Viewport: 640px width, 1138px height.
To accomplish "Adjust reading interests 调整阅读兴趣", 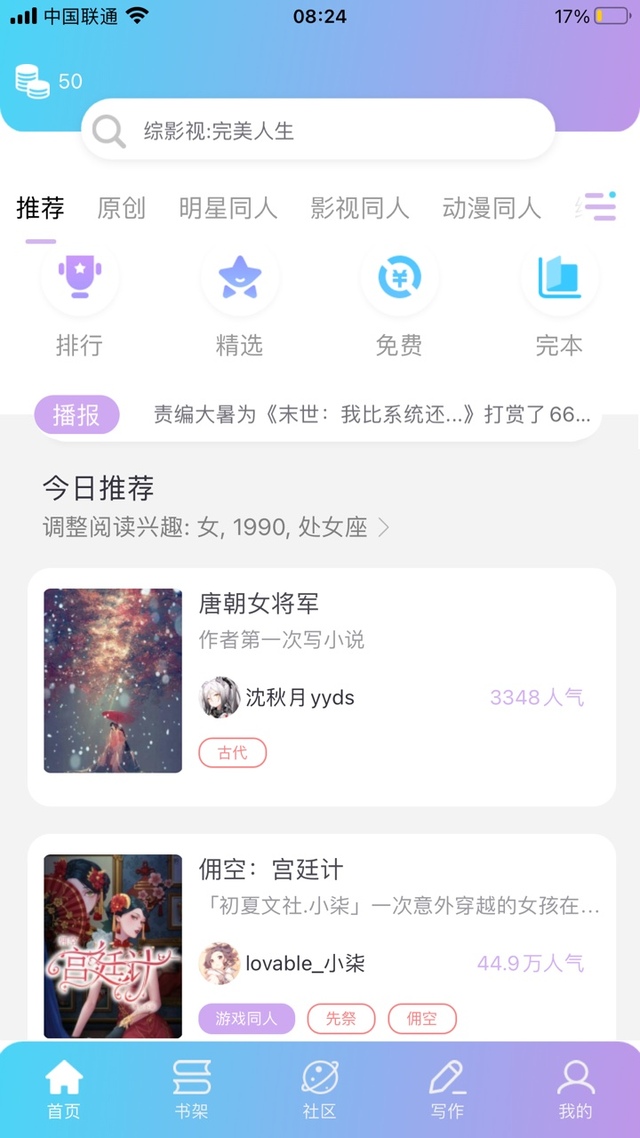I will (x=216, y=528).
